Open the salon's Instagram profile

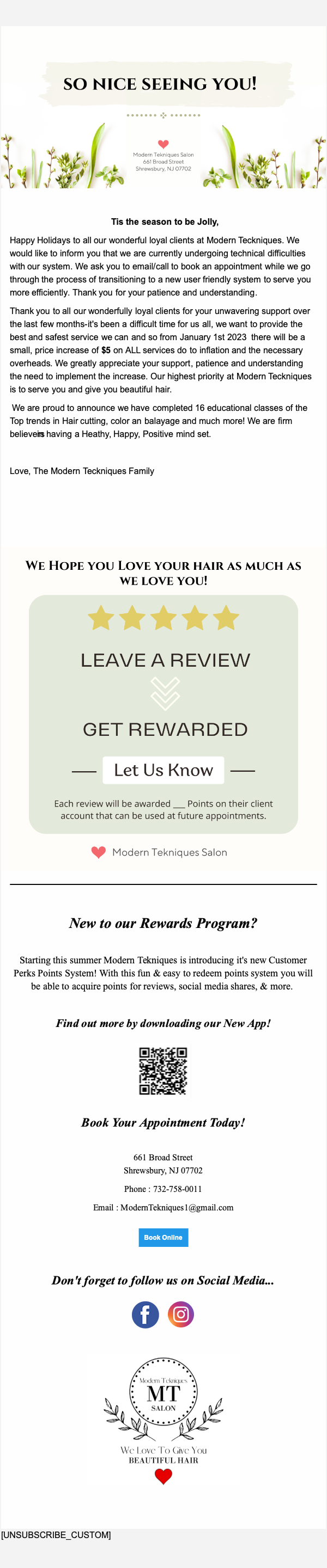[180, 1314]
